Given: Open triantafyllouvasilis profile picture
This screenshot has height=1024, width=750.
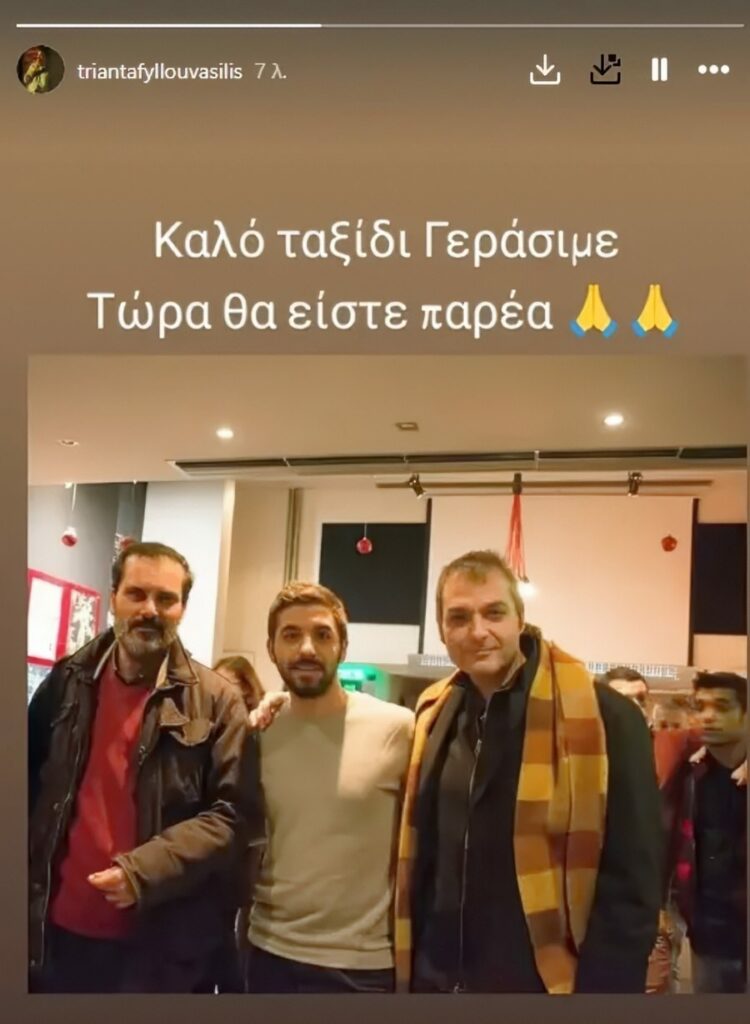Looking at the screenshot, I should (x=40, y=70).
